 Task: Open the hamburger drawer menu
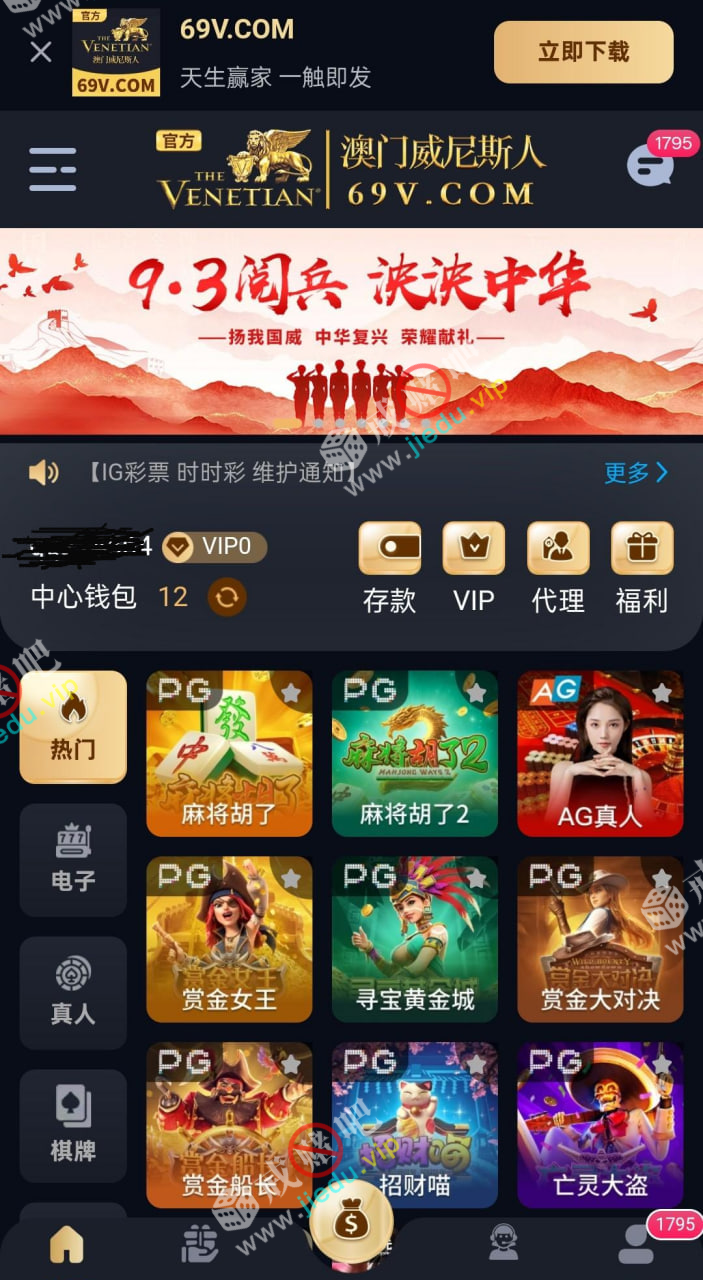(52, 169)
